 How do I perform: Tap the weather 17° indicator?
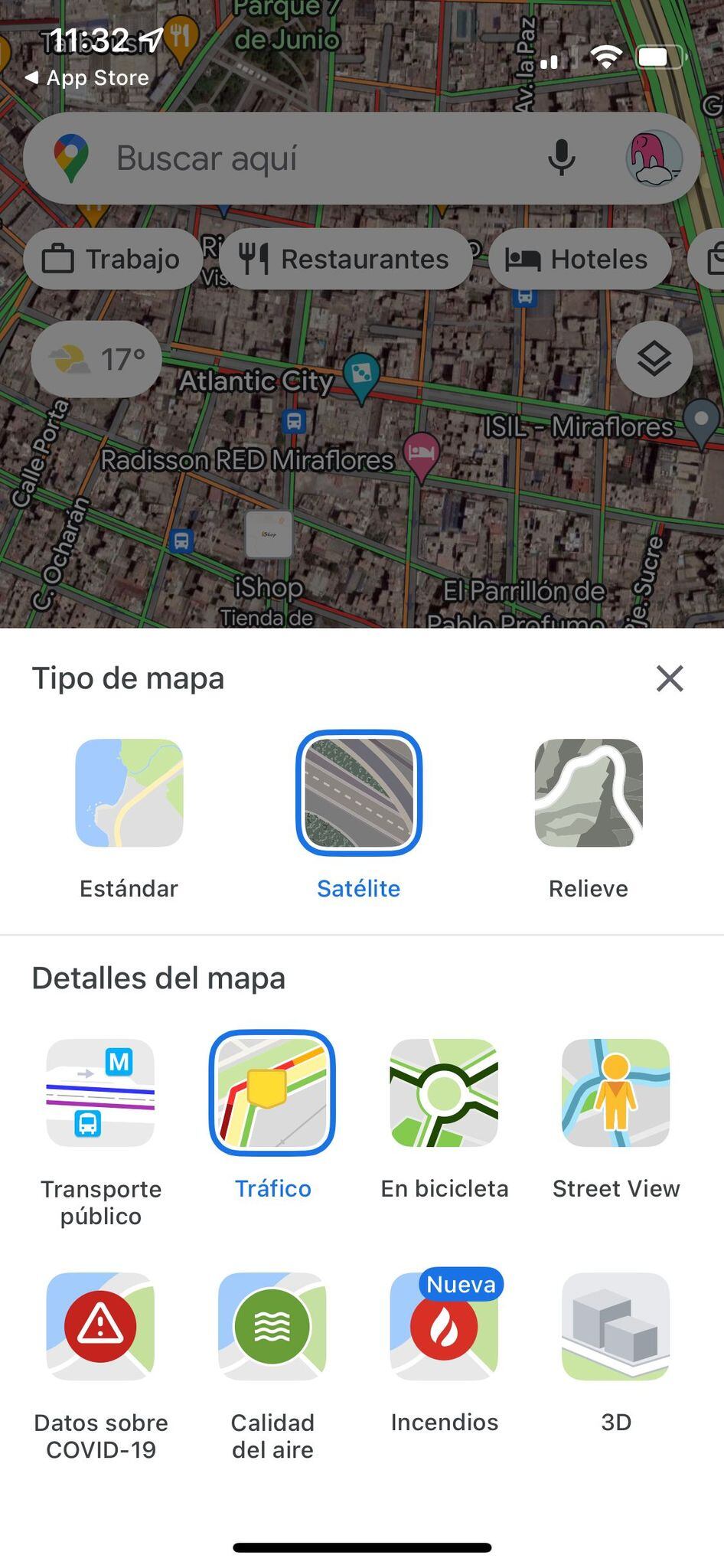coord(96,358)
